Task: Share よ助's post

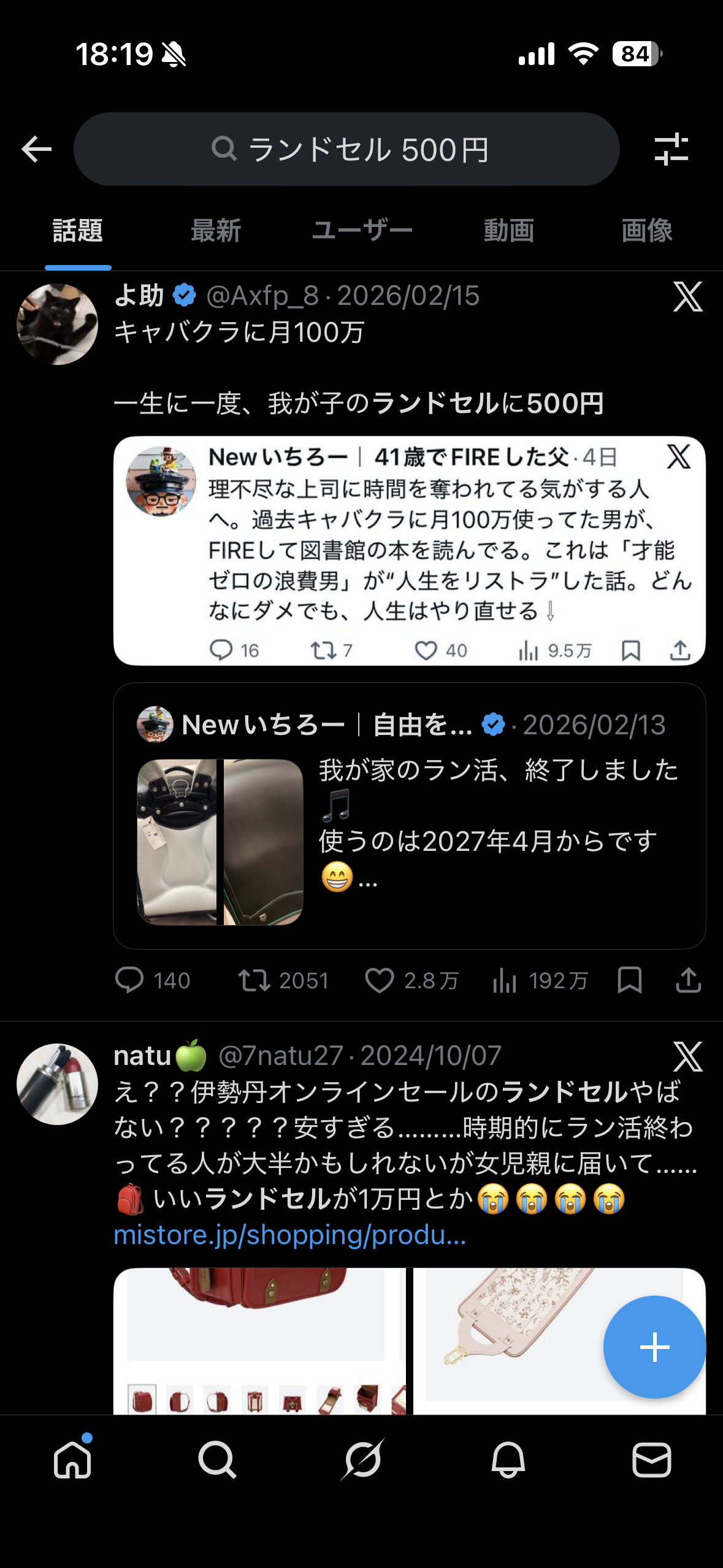Action: tap(688, 980)
